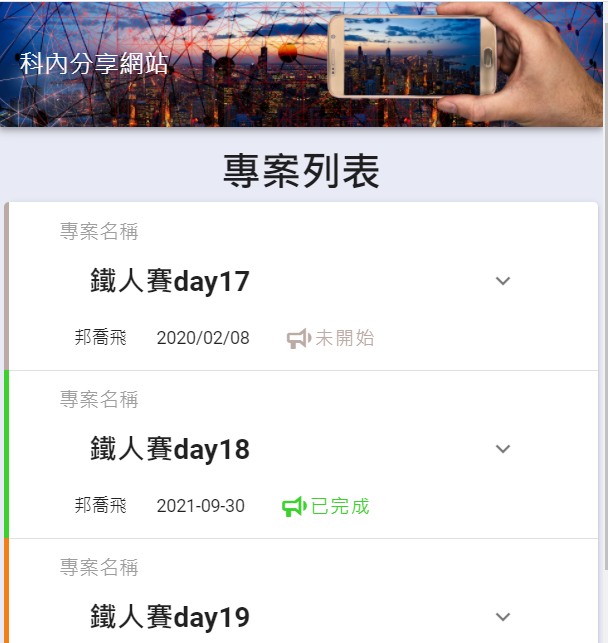
Task: Open the 科內分享網站 site title
Action: click(94, 65)
